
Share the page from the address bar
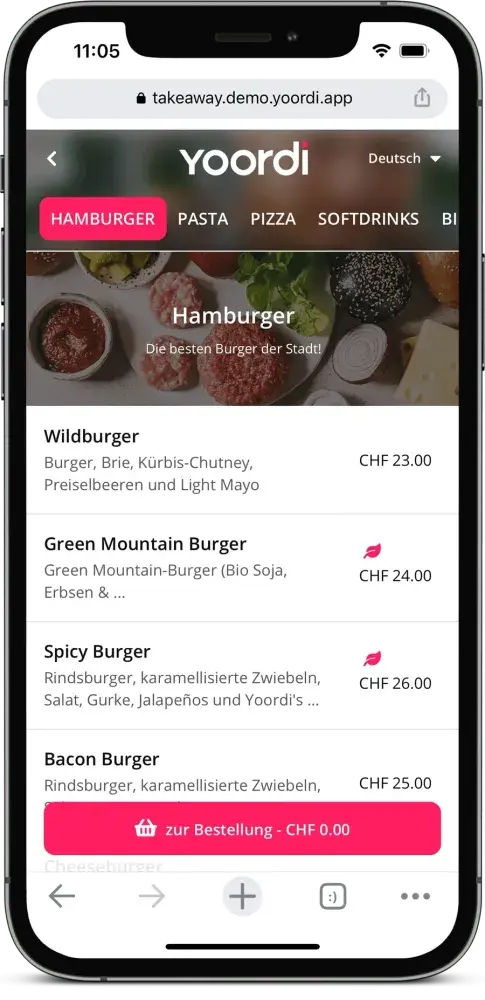(422, 98)
